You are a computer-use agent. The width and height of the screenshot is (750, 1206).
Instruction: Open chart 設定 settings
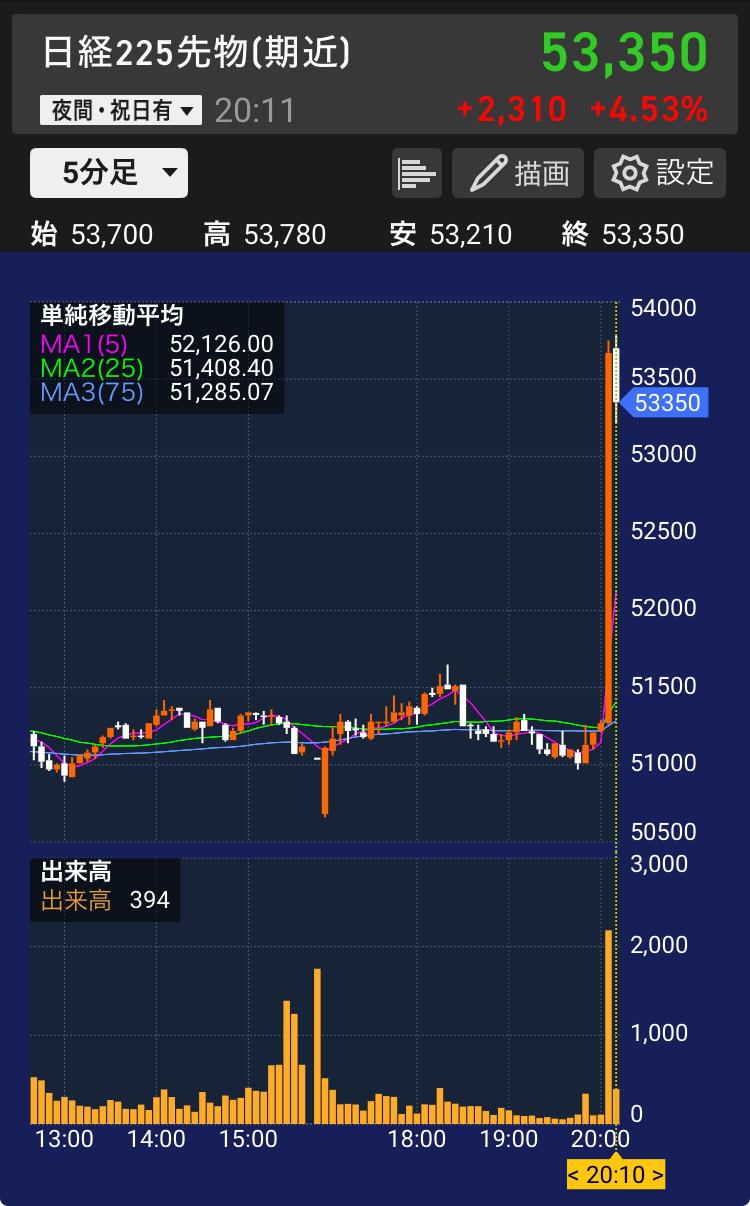tap(660, 173)
